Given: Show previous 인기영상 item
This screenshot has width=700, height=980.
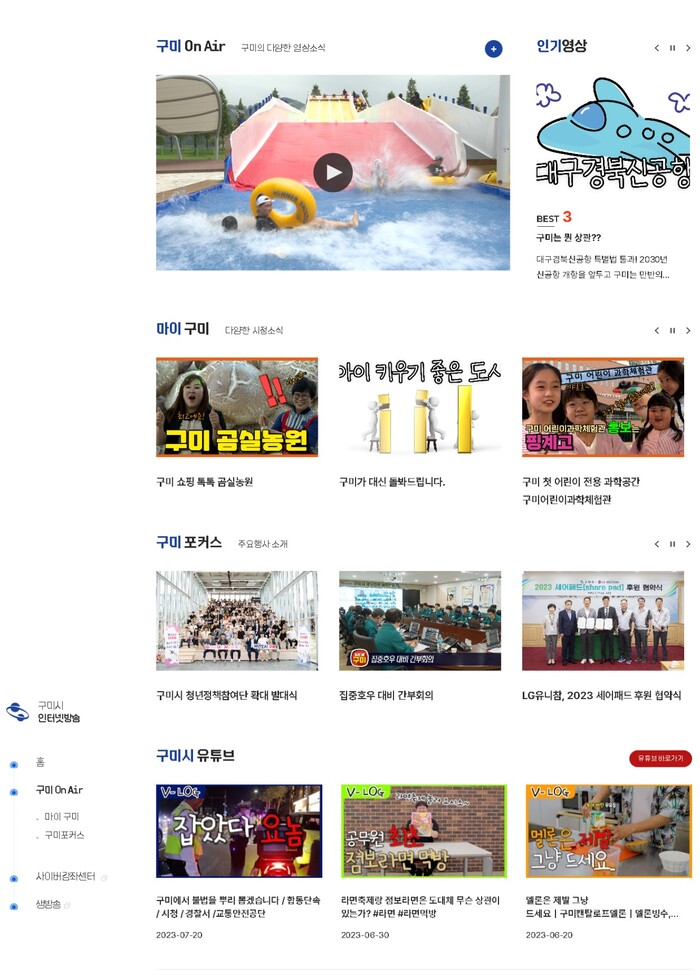Looking at the screenshot, I should point(657,48).
